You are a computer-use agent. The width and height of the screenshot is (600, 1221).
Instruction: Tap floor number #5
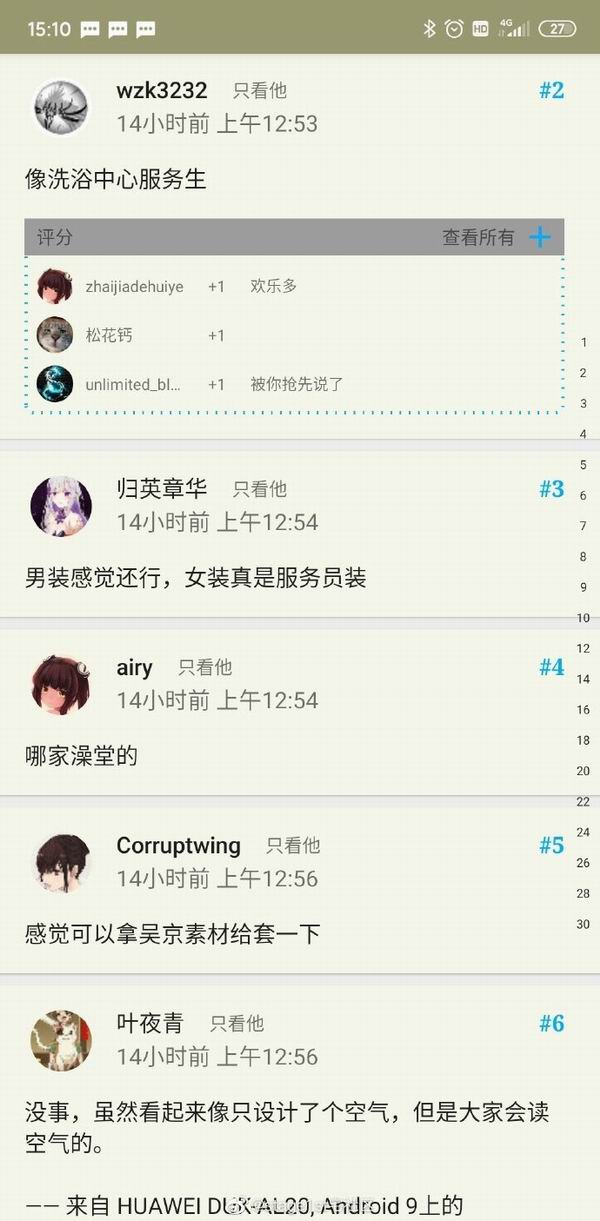[552, 845]
